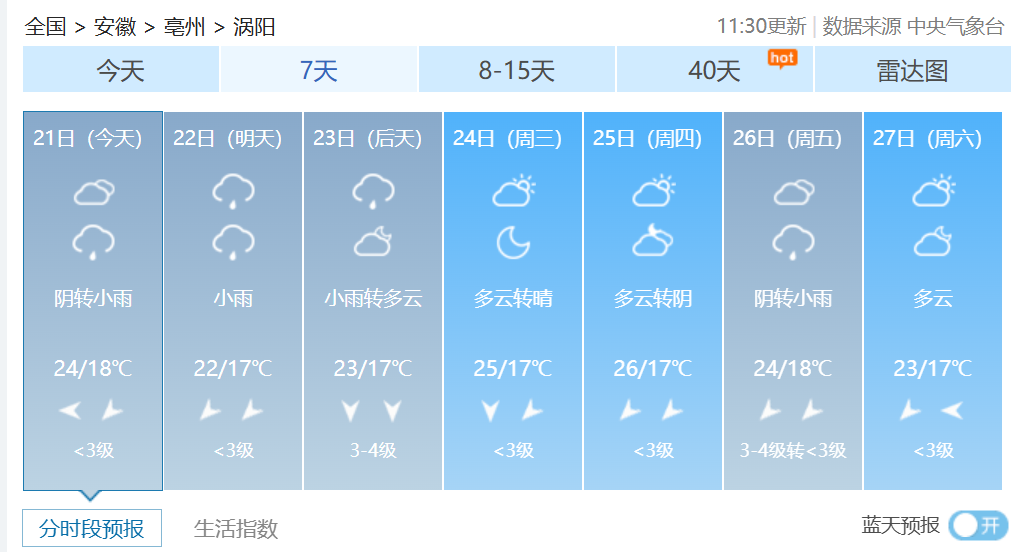Image resolution: width=1023 pixels, height=552 pixels.
Task: Switch to the 今天 forecast tab
Action: coord(120,71)
